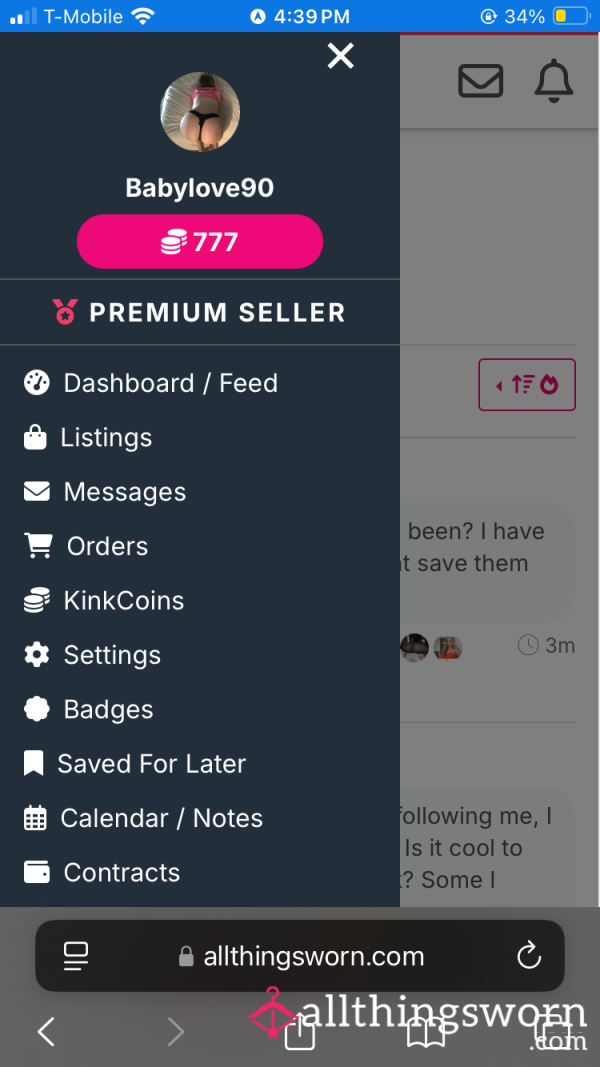View Badges

pyautogui.click(x=88, y=710)
